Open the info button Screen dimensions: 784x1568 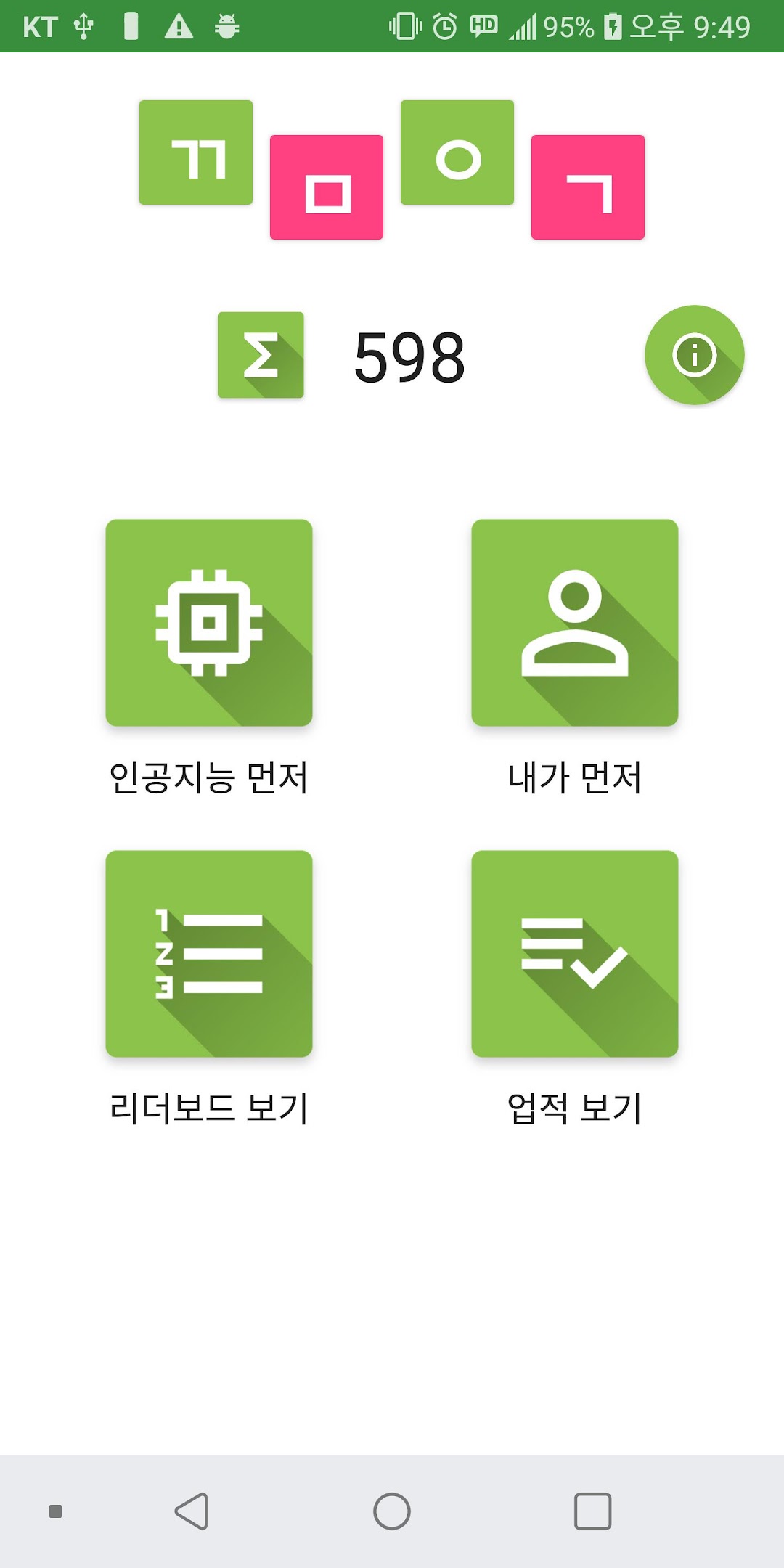(694, 355)
